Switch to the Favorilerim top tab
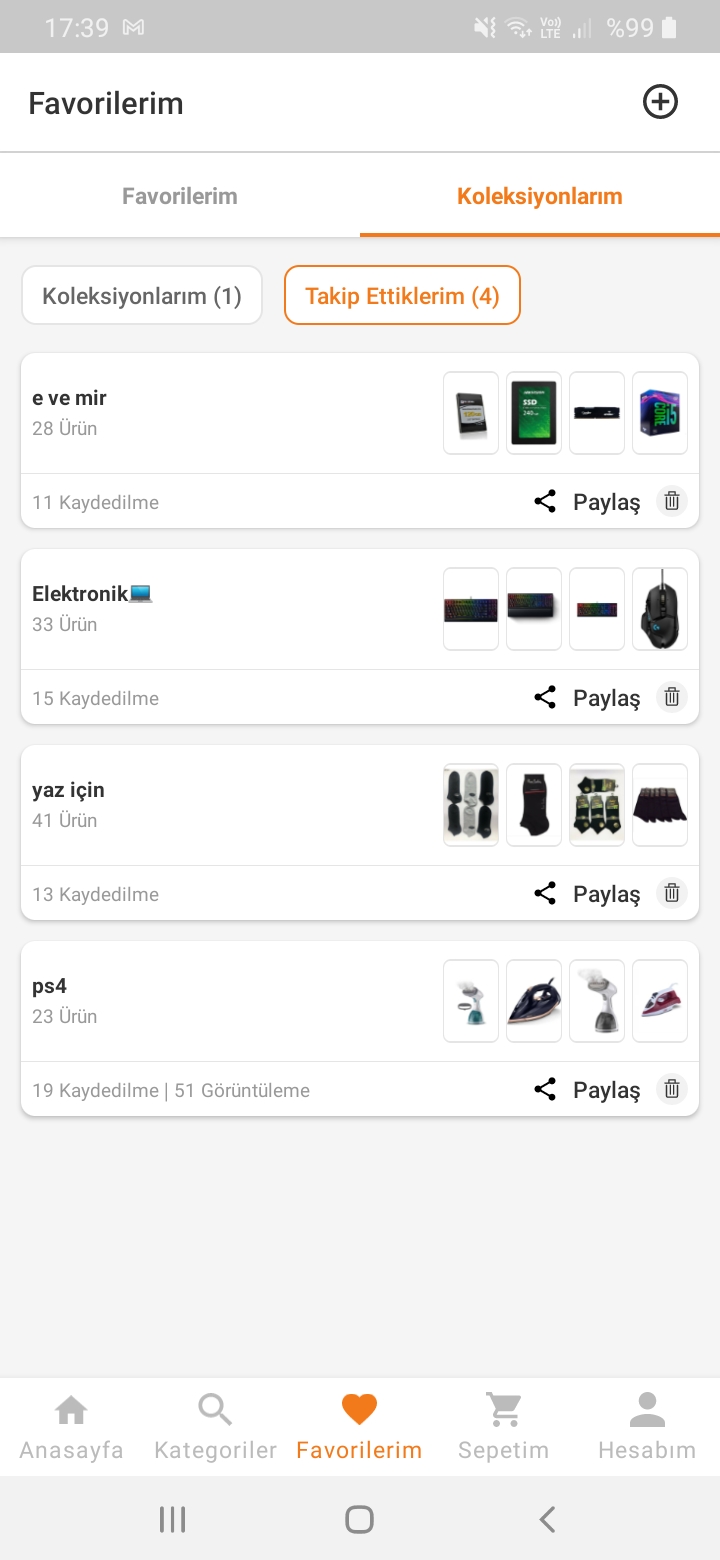This screenshot has height=1560, width=720. (x=180, y=196)
